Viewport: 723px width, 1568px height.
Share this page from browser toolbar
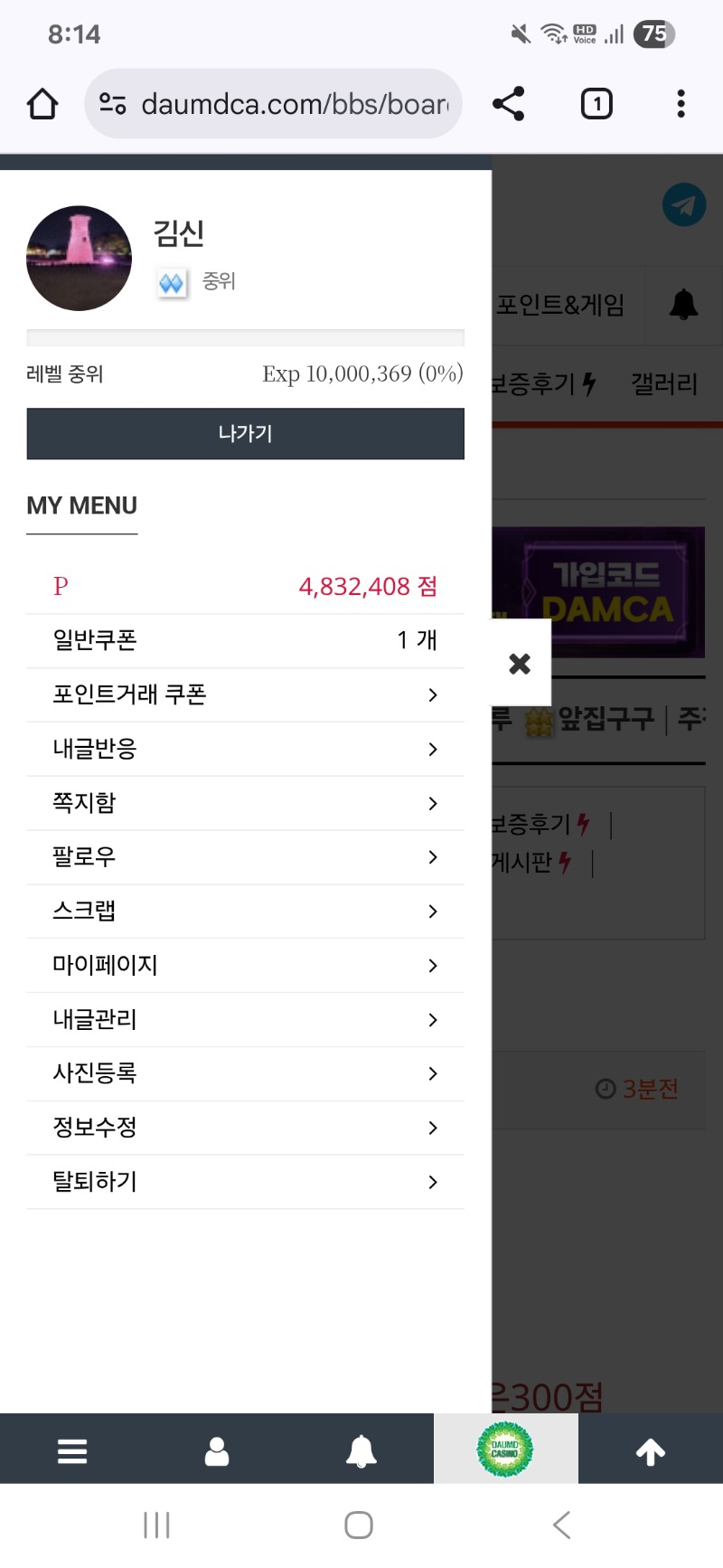509,104
